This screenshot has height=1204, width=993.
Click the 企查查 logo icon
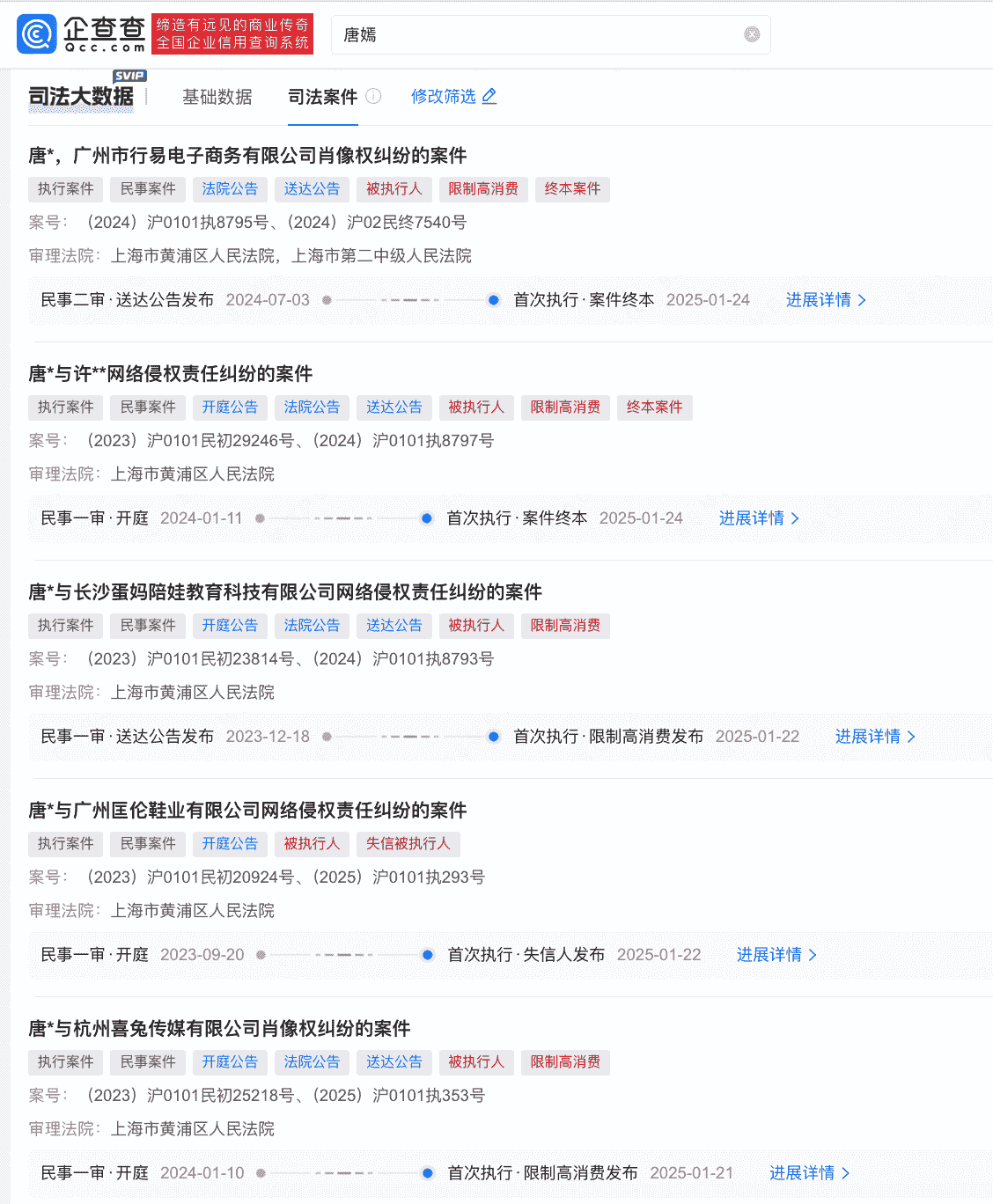click(x=36, y=33)
